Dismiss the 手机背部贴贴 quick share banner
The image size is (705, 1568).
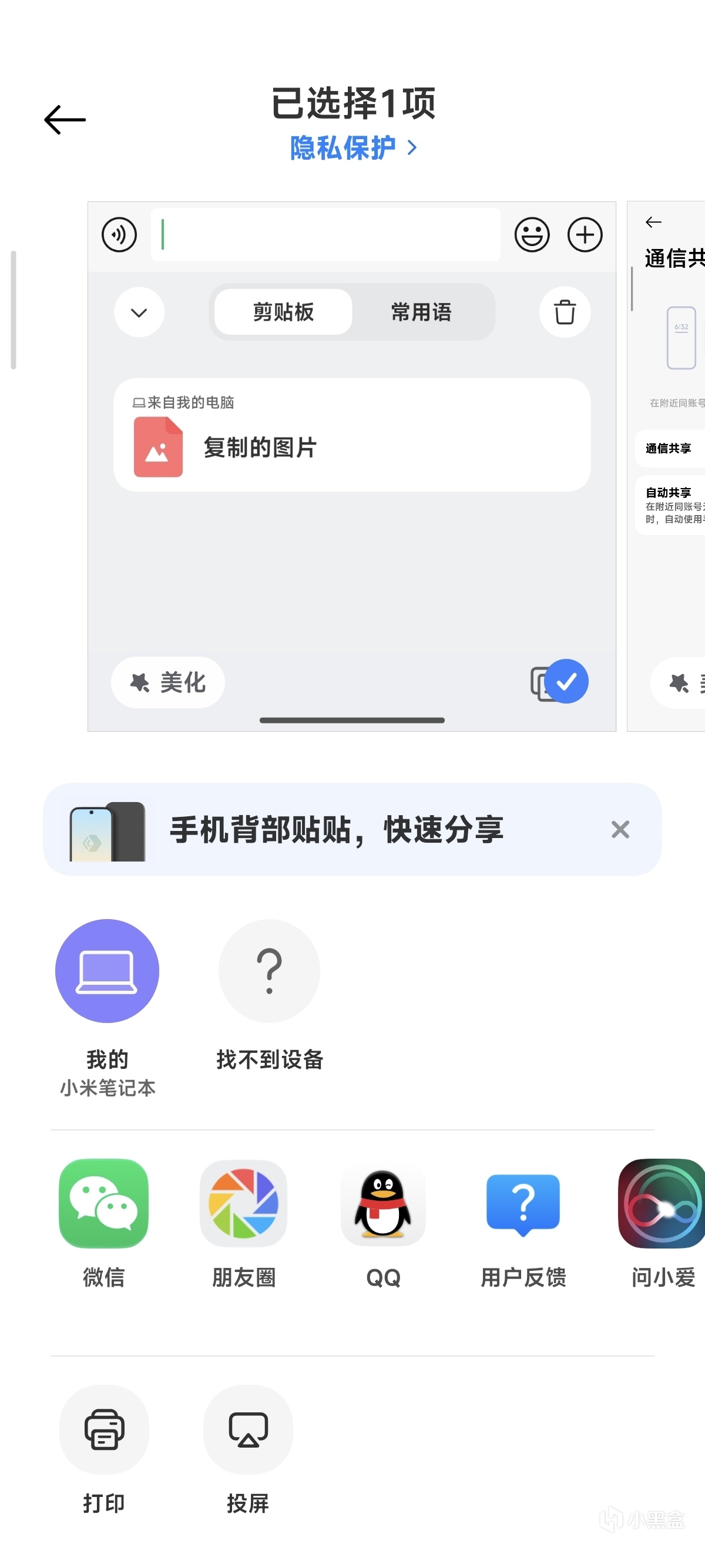pyautogui.click(x=620, y=830)
